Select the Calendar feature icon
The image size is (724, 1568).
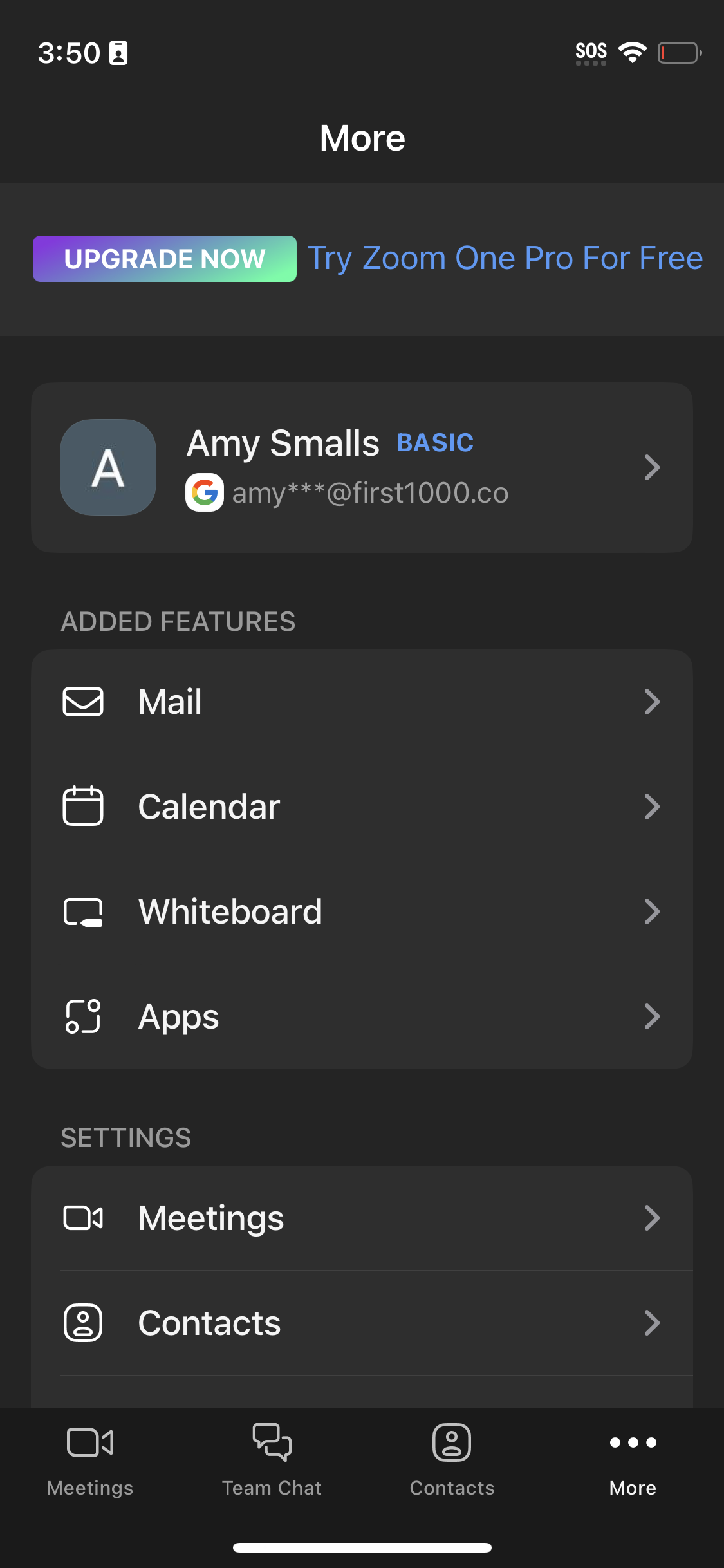point(83,806)
